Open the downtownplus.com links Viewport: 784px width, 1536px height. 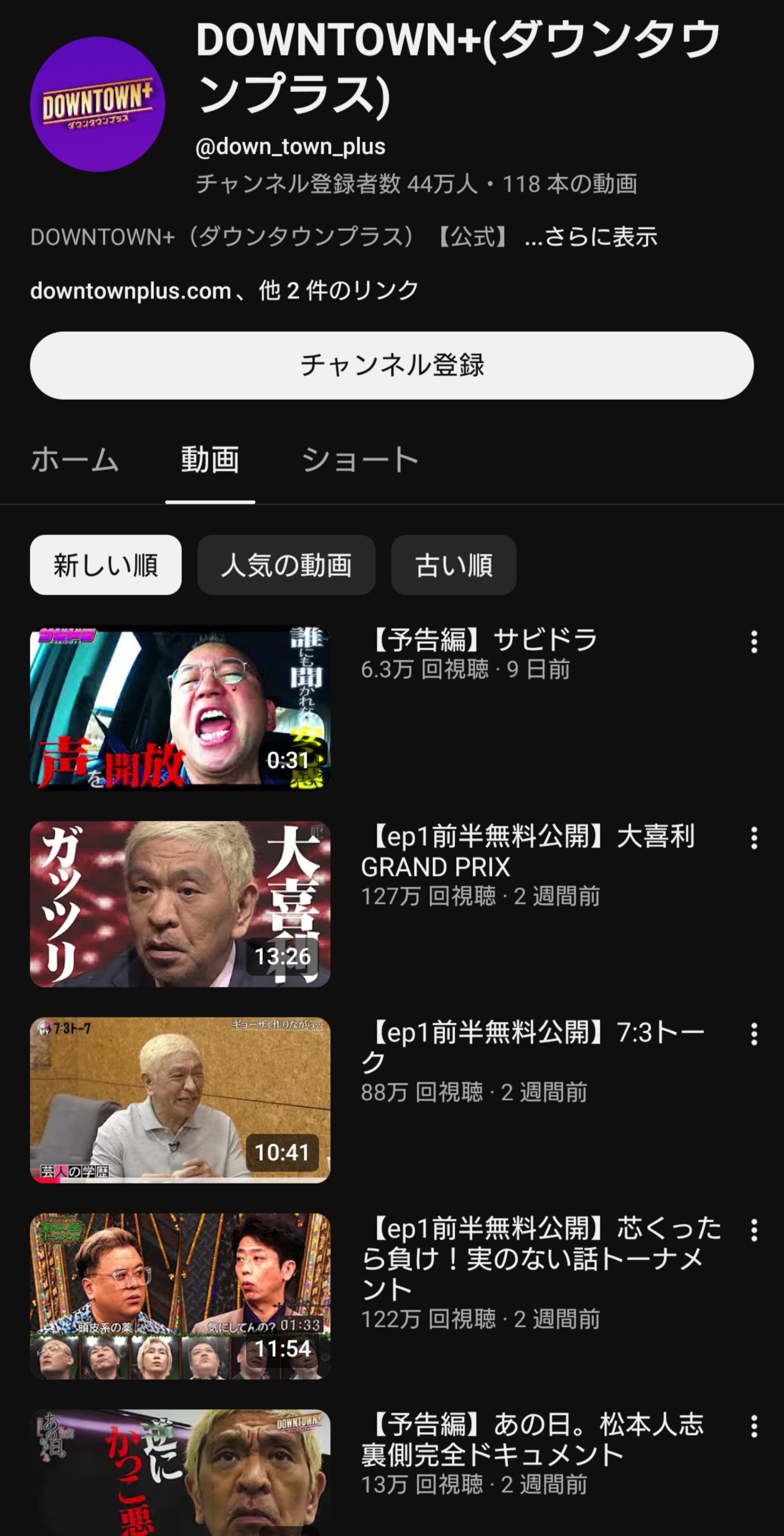[x=224, y=291]
